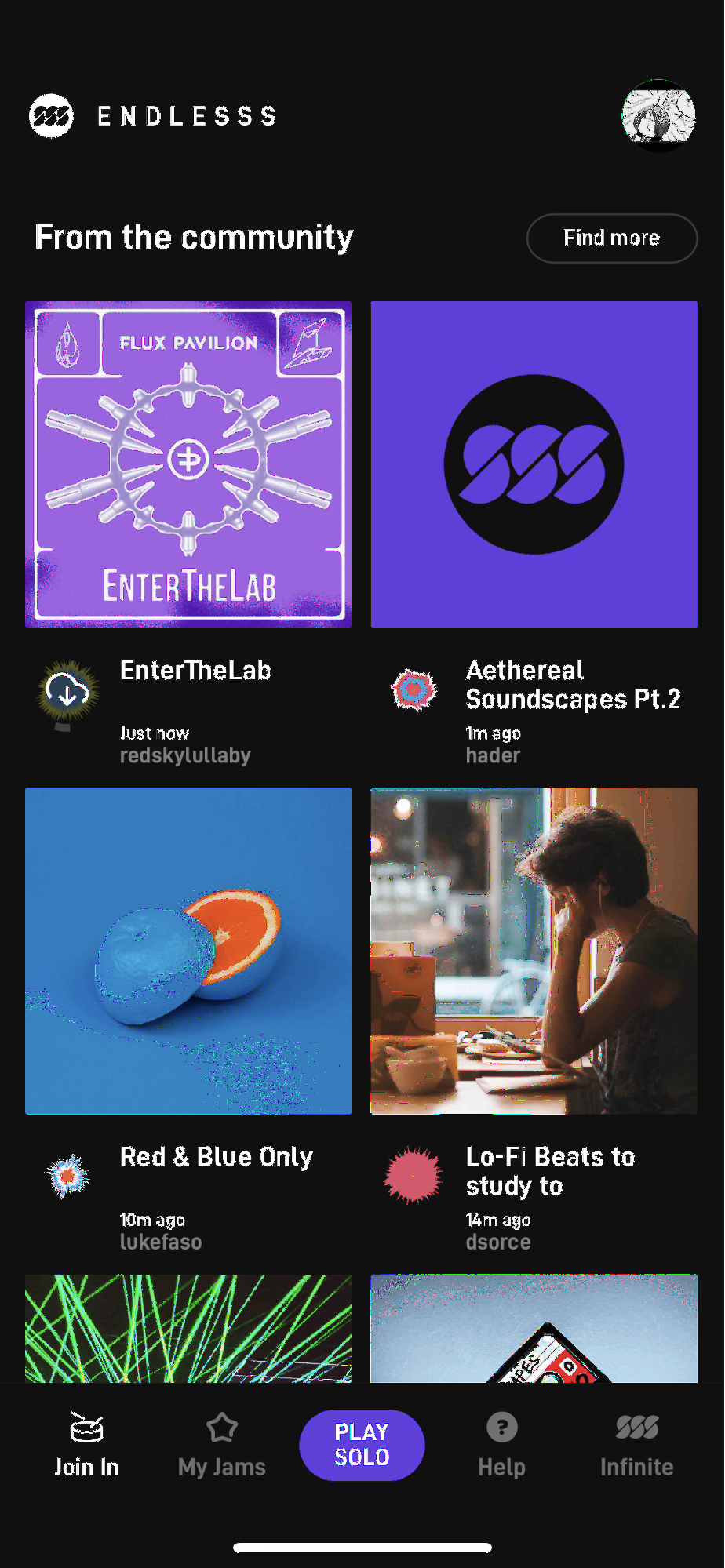Image resolution: width=725 pixels, height=1568 pixels.
Task: Switch to the My Jams tab
Action: [x=222, y=1446]
